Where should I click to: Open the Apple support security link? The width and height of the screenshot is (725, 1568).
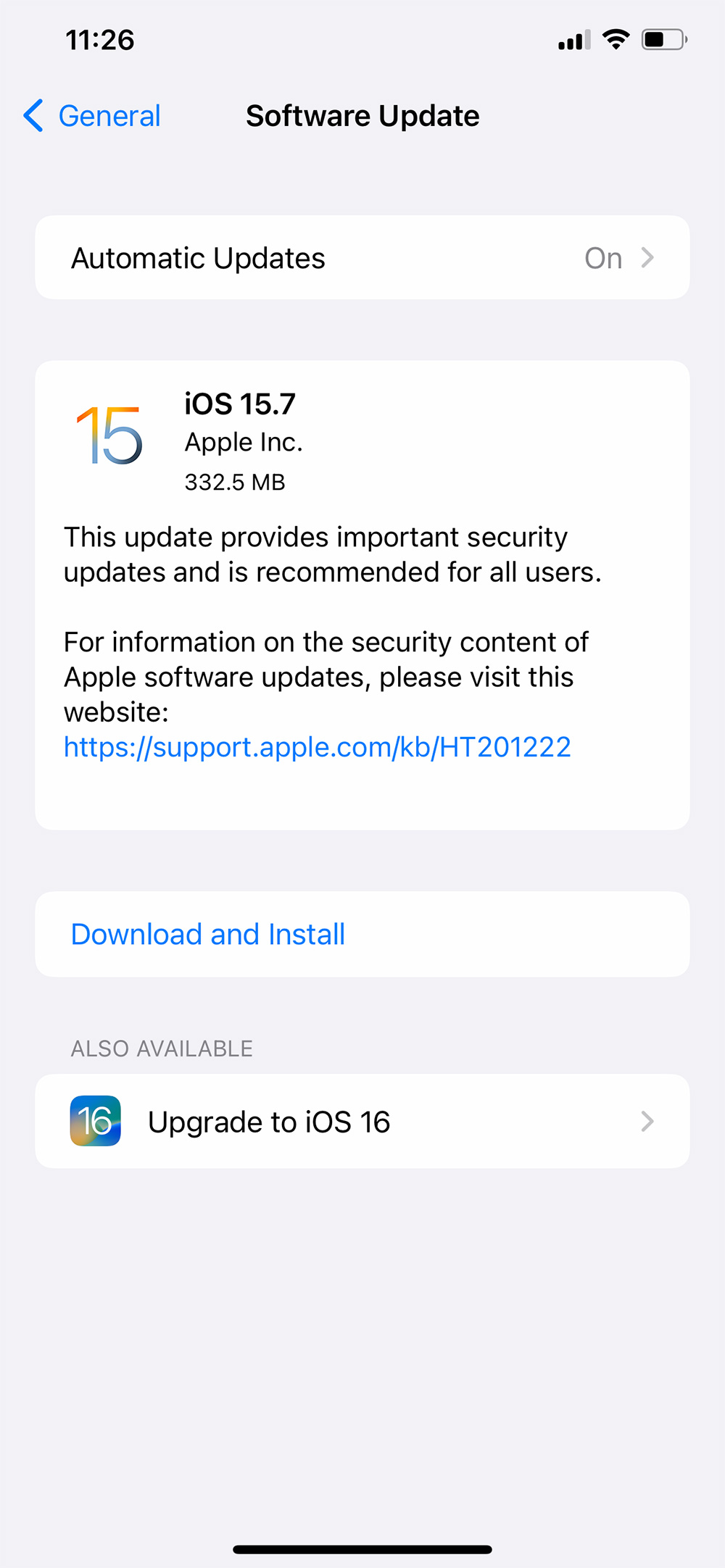(317, 747)
